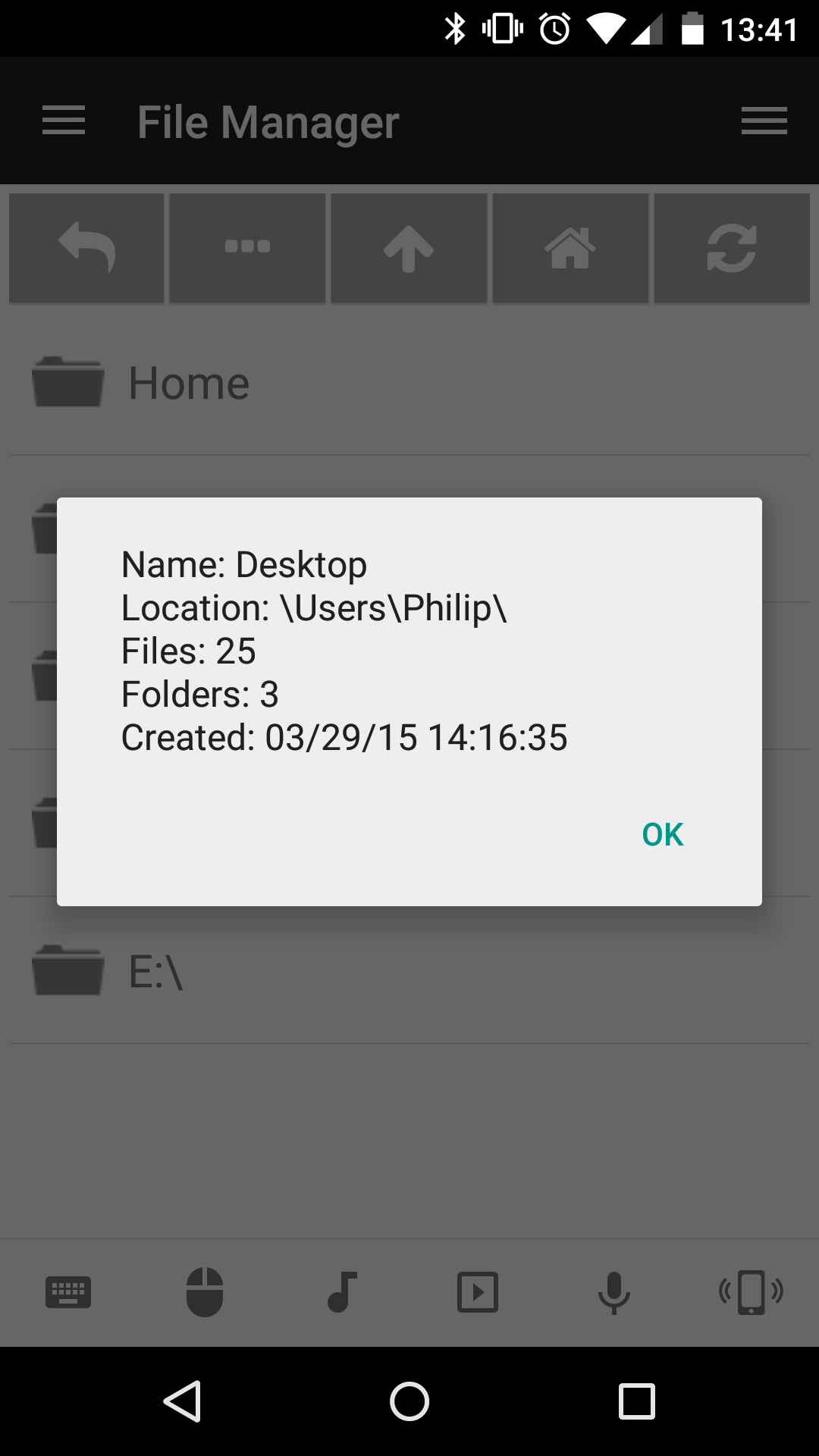
Task: Open the E:\ drive folder
Action: [x=155, y=971]
